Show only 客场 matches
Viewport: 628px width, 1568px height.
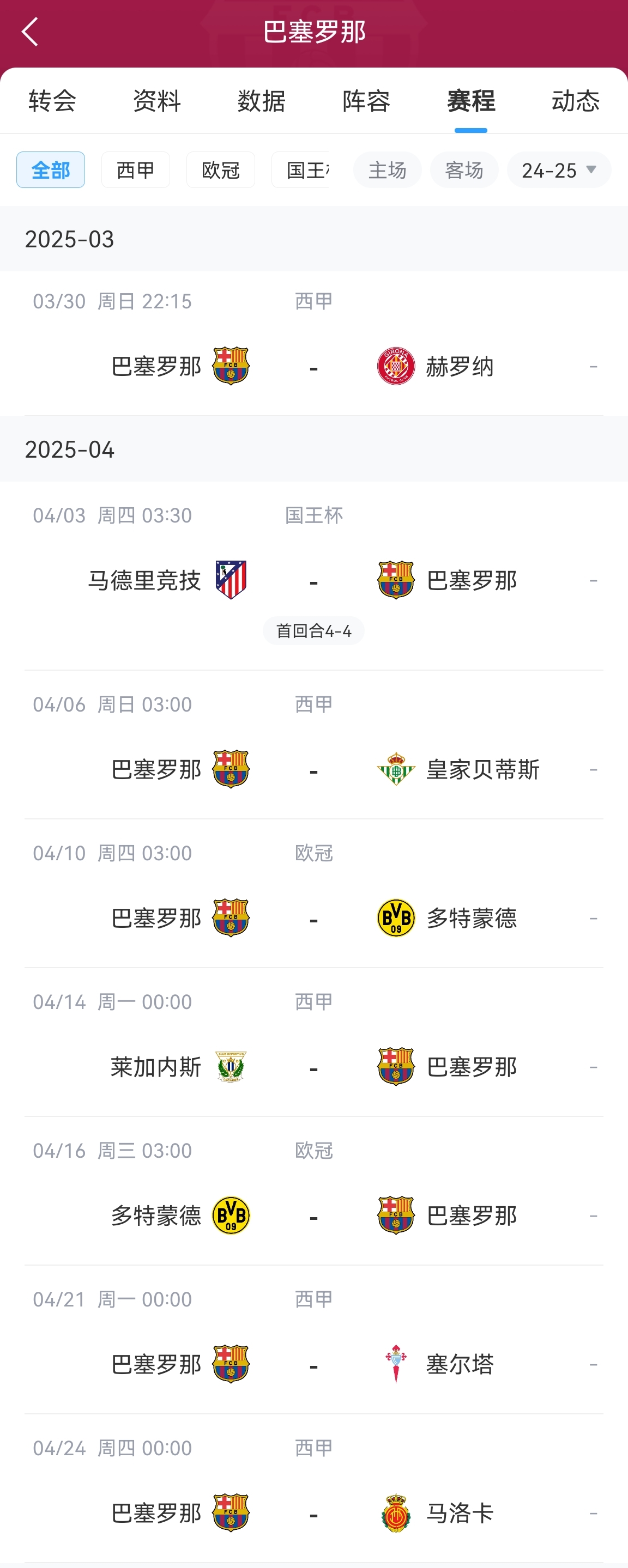(464, 170)
